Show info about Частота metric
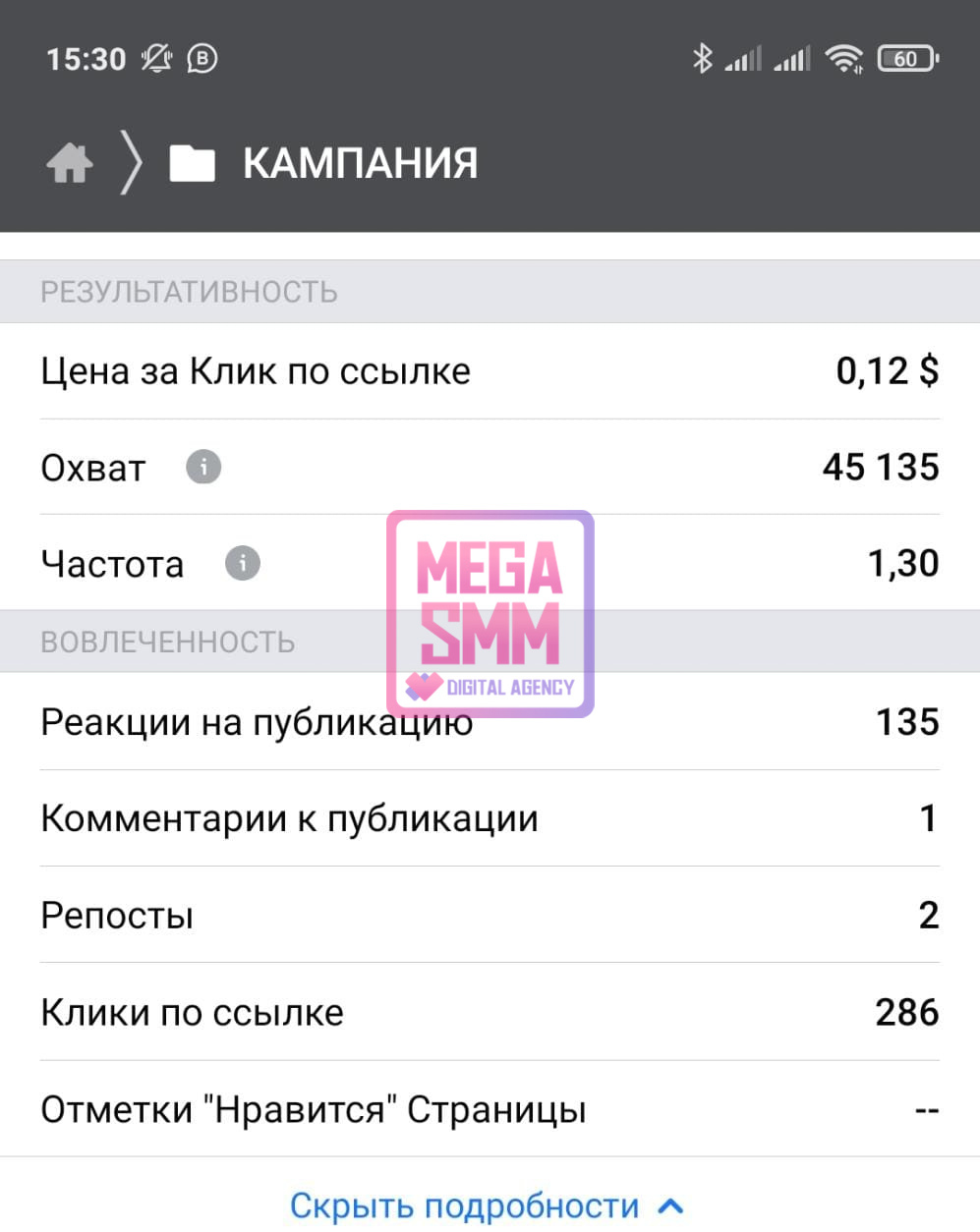Image resolution: width=980 pixels, height=1232 pixels. (x=242, y=564)
